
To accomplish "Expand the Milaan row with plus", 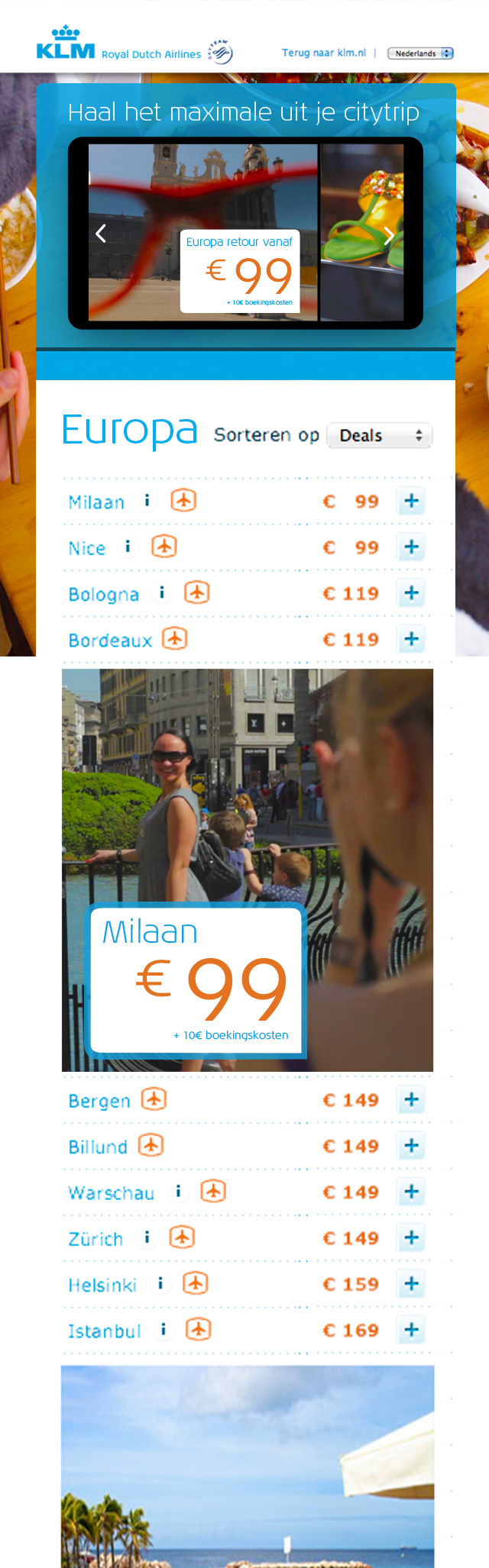I will [411, 501].
